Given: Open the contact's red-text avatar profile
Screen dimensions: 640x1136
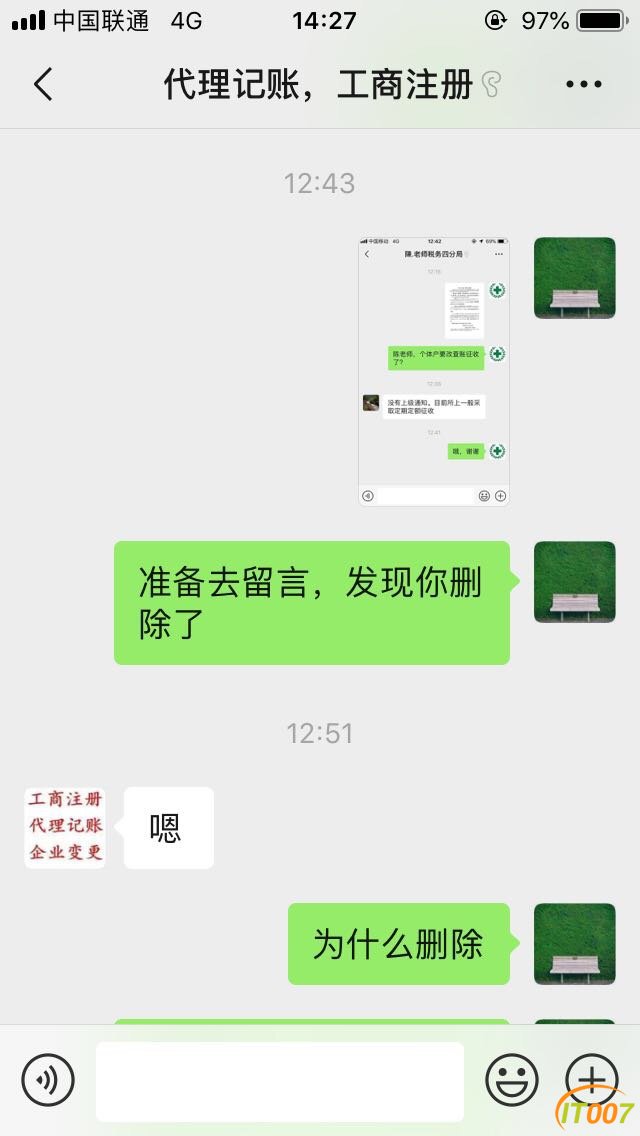Looking at the screenshot, I should coord(65,827).
